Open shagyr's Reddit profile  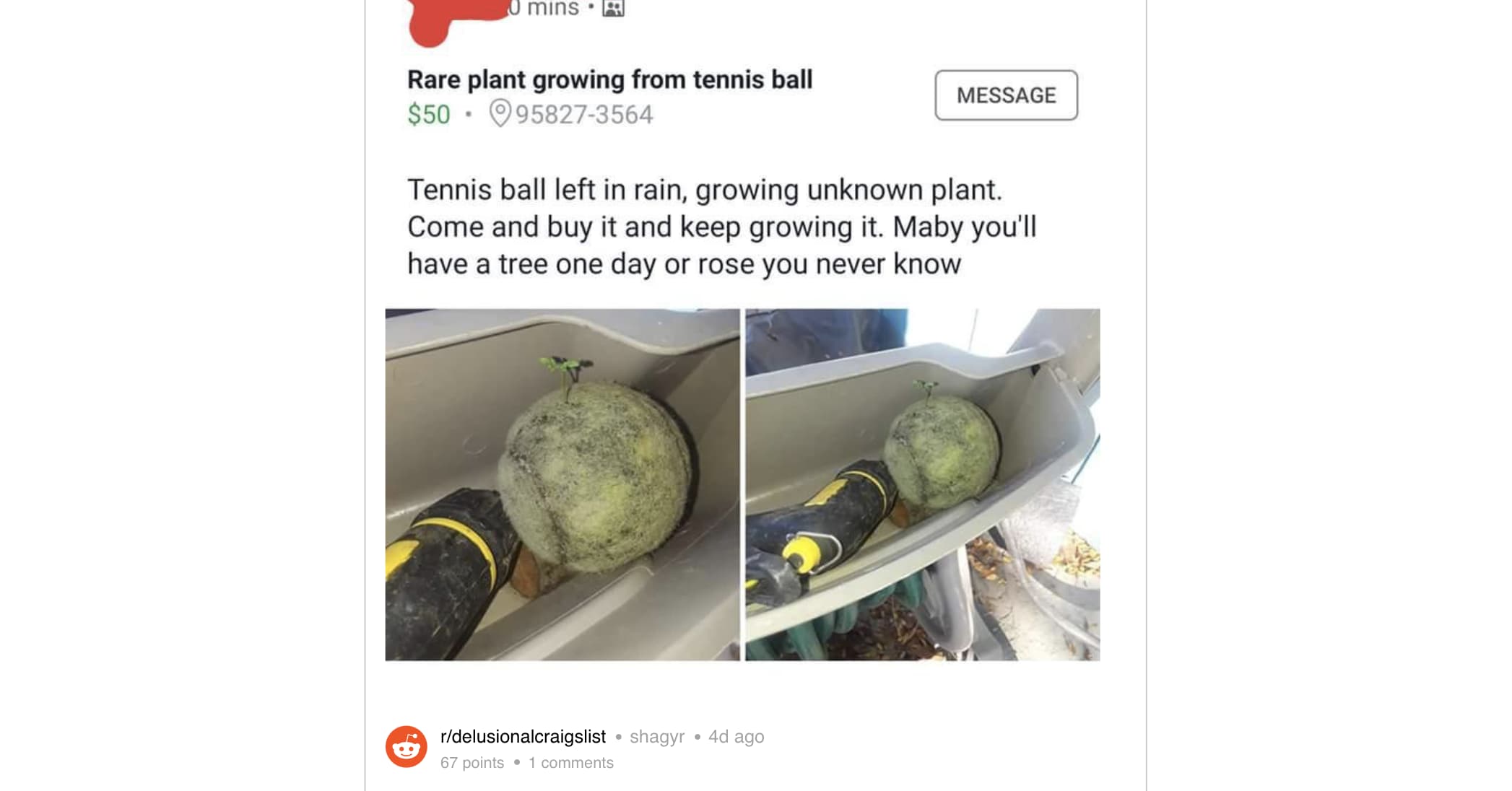[x=656, y=737]
